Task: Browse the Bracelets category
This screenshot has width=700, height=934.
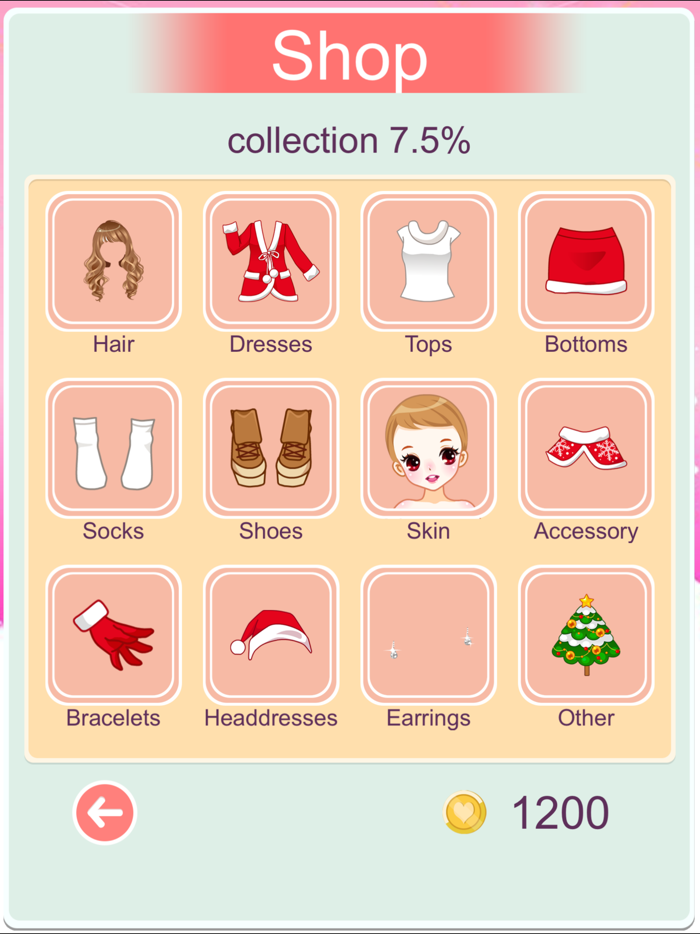Action: pos(113,635)
